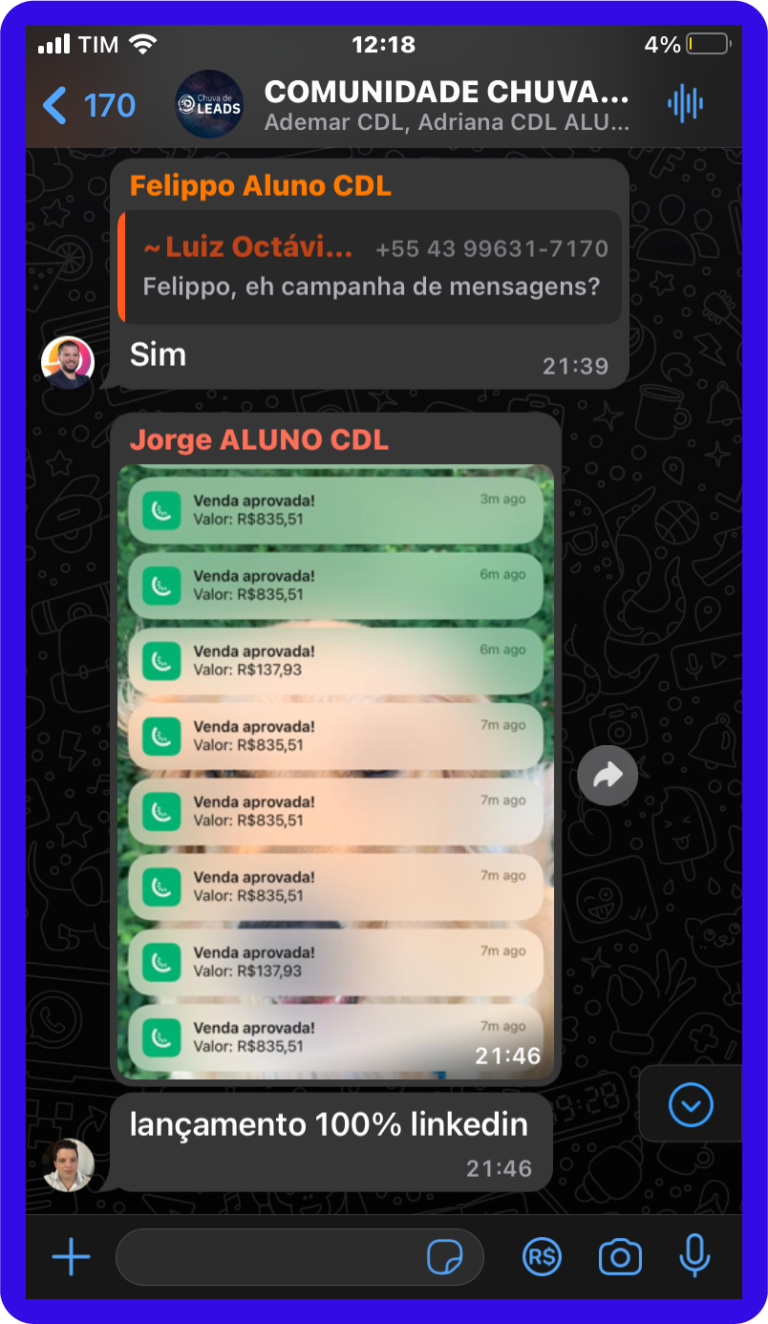The width and height of the screenshot is (768, 1324).
Task: Jump to latest messages with down arrow
Action: pos(691,1105)
